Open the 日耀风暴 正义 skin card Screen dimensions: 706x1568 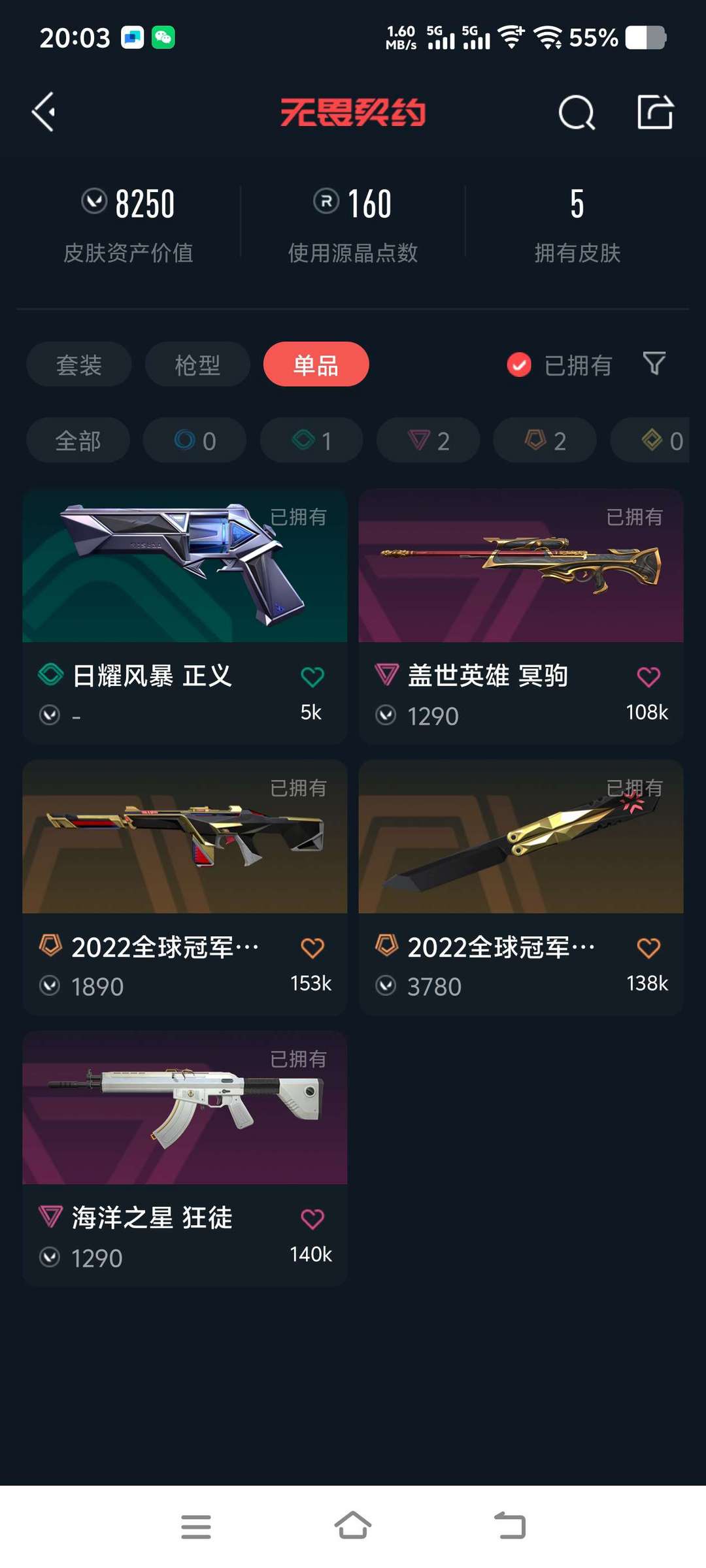184,614
